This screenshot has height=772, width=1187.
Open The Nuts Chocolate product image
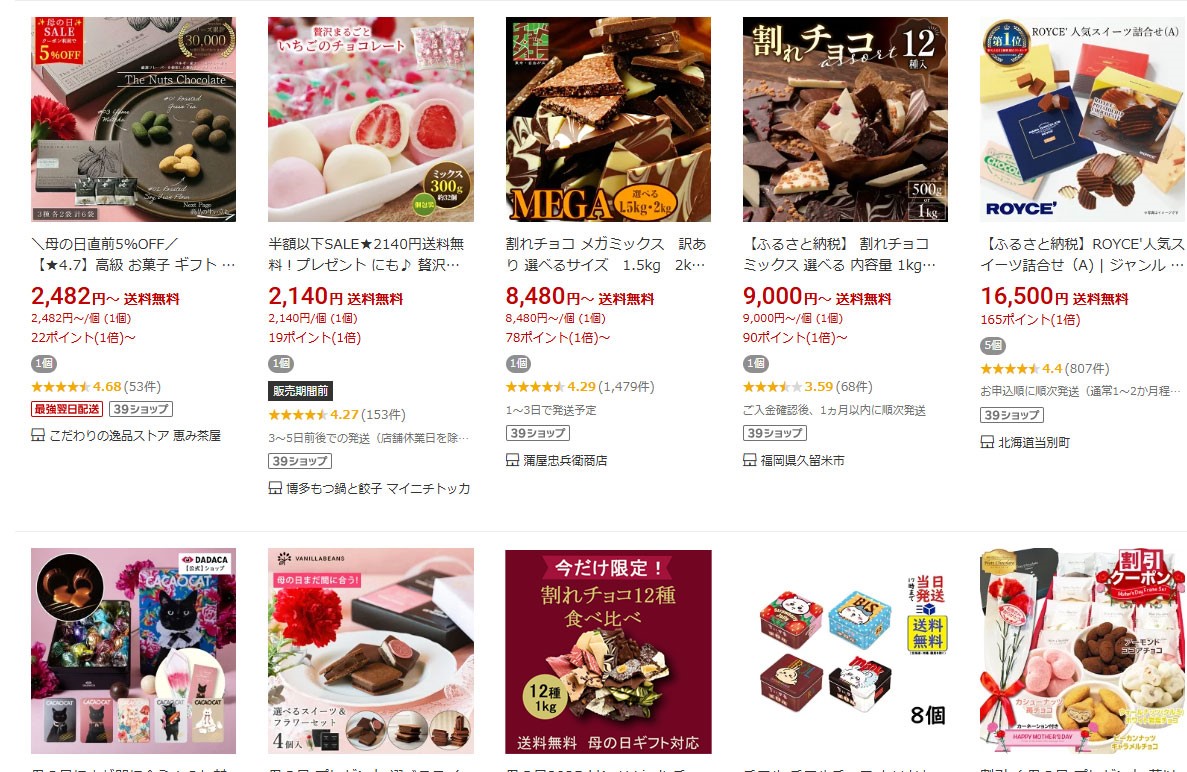tap(133, 119)
